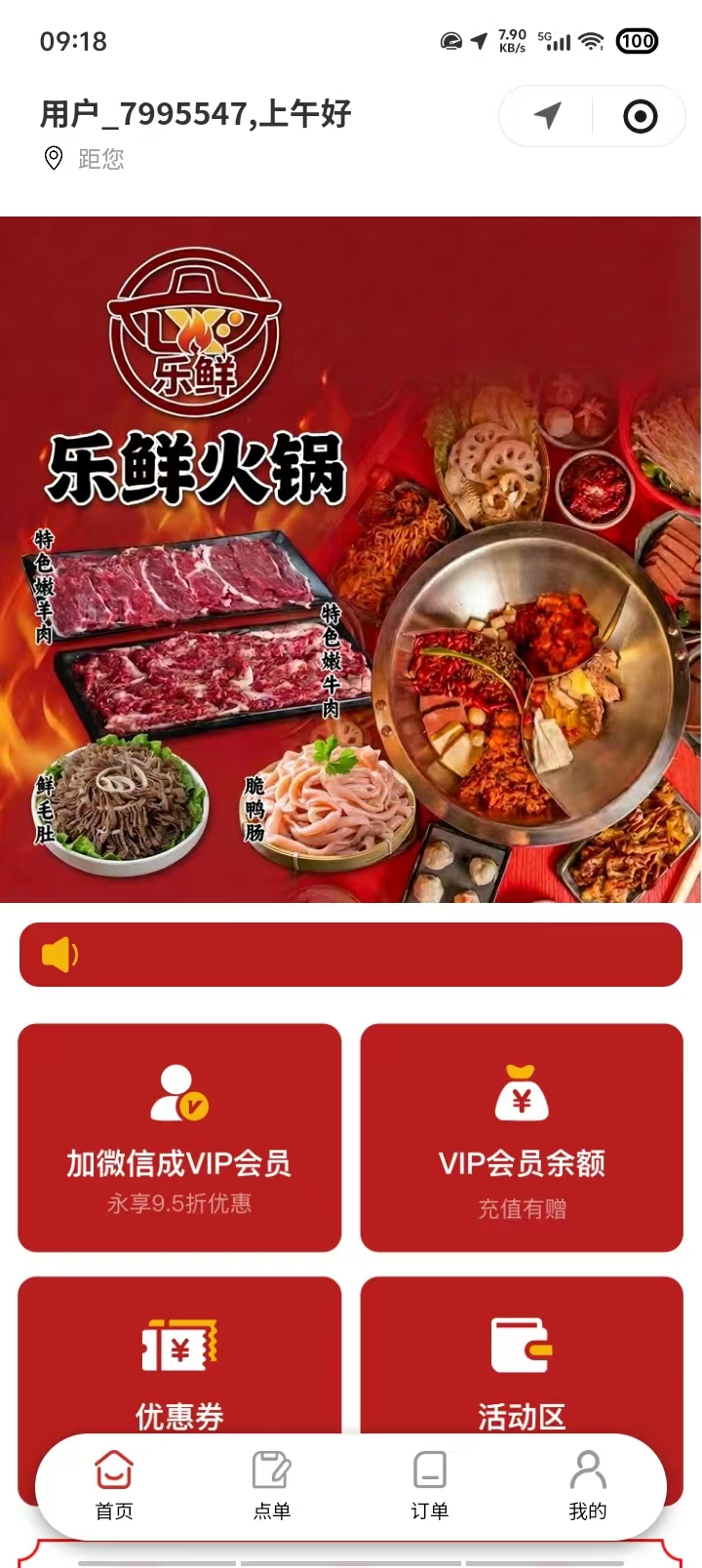
Task: Open 加微信成VIP会员 card
Action: click(x=179, y=1137)
